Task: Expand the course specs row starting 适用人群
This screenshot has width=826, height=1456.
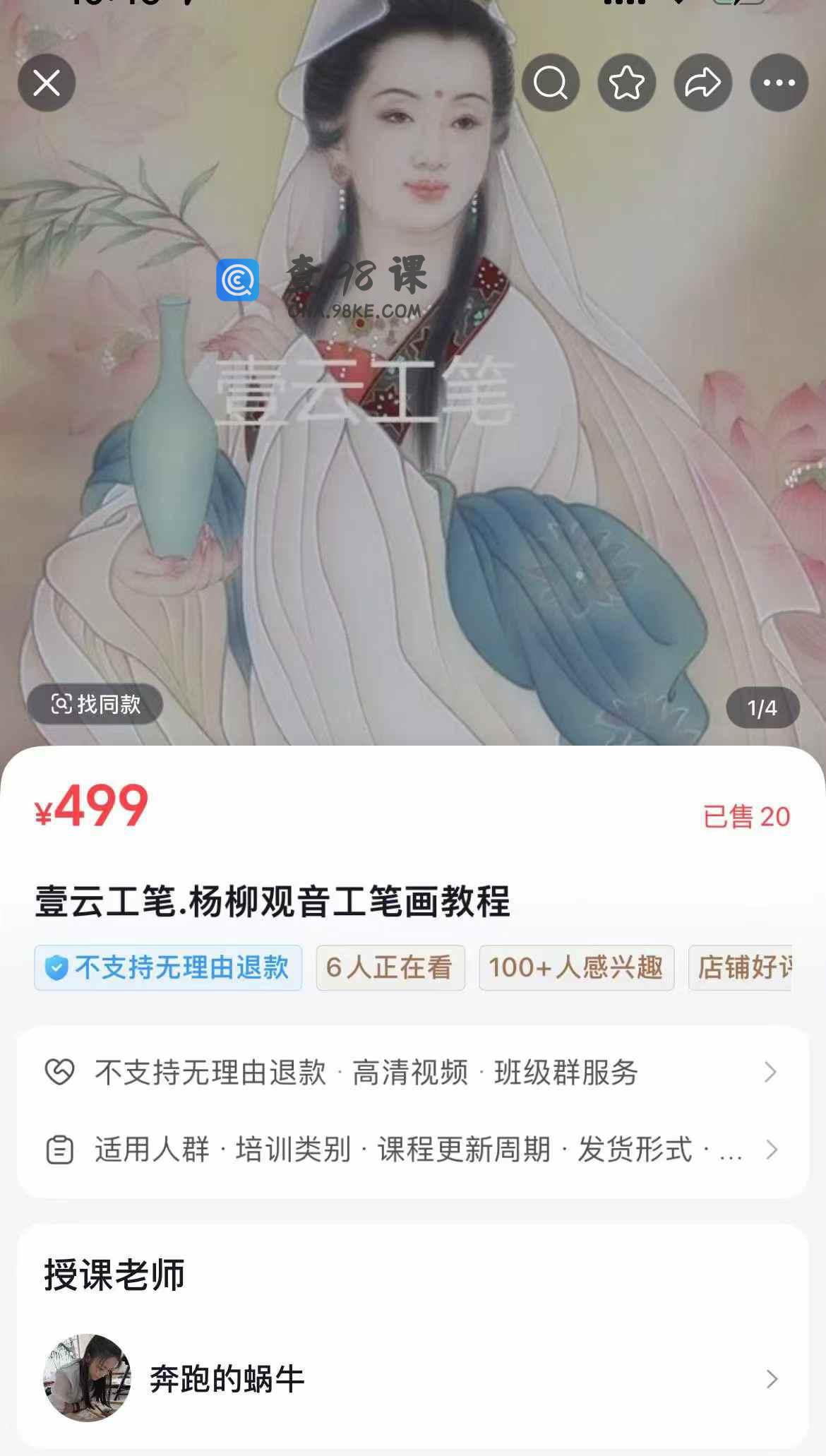Action: 412,1150
